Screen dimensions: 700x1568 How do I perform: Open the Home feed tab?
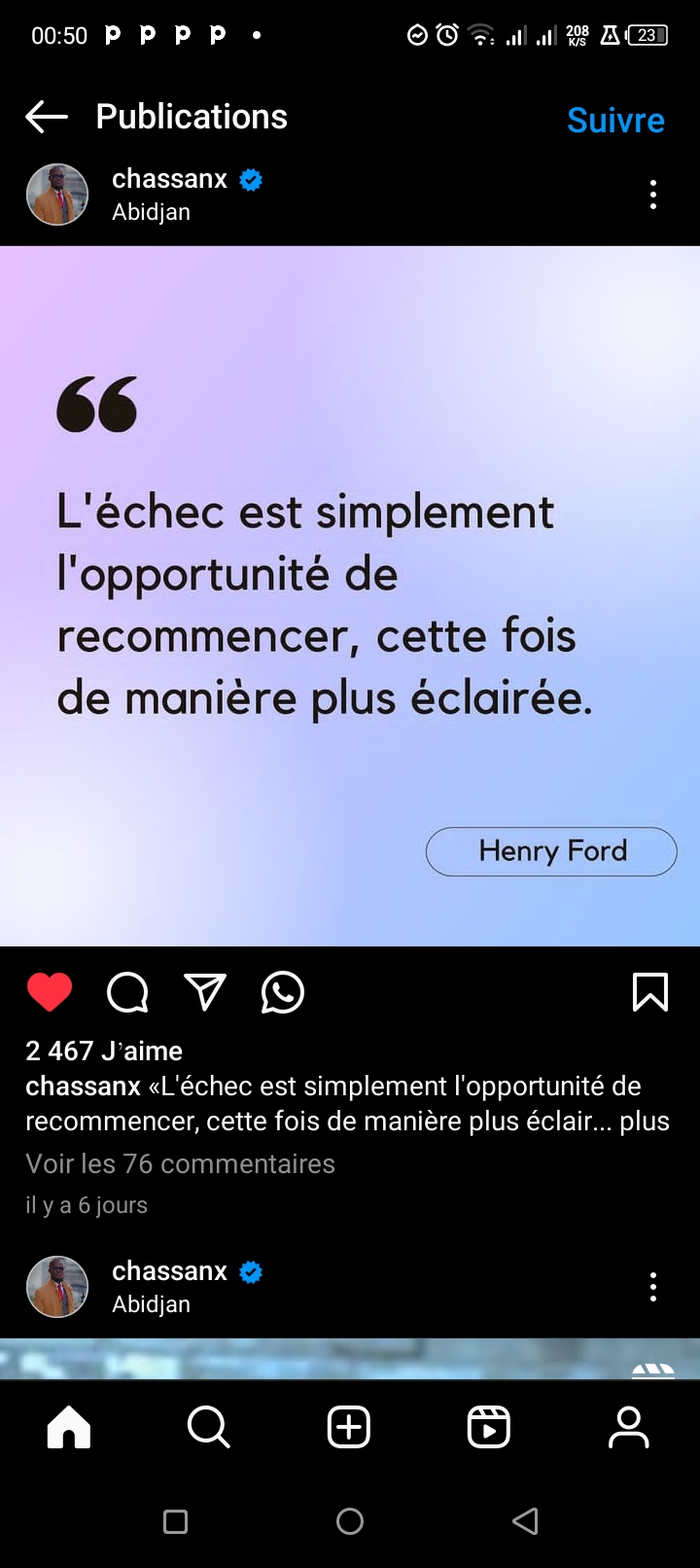pyautogui.click(x=69, y=1428)
